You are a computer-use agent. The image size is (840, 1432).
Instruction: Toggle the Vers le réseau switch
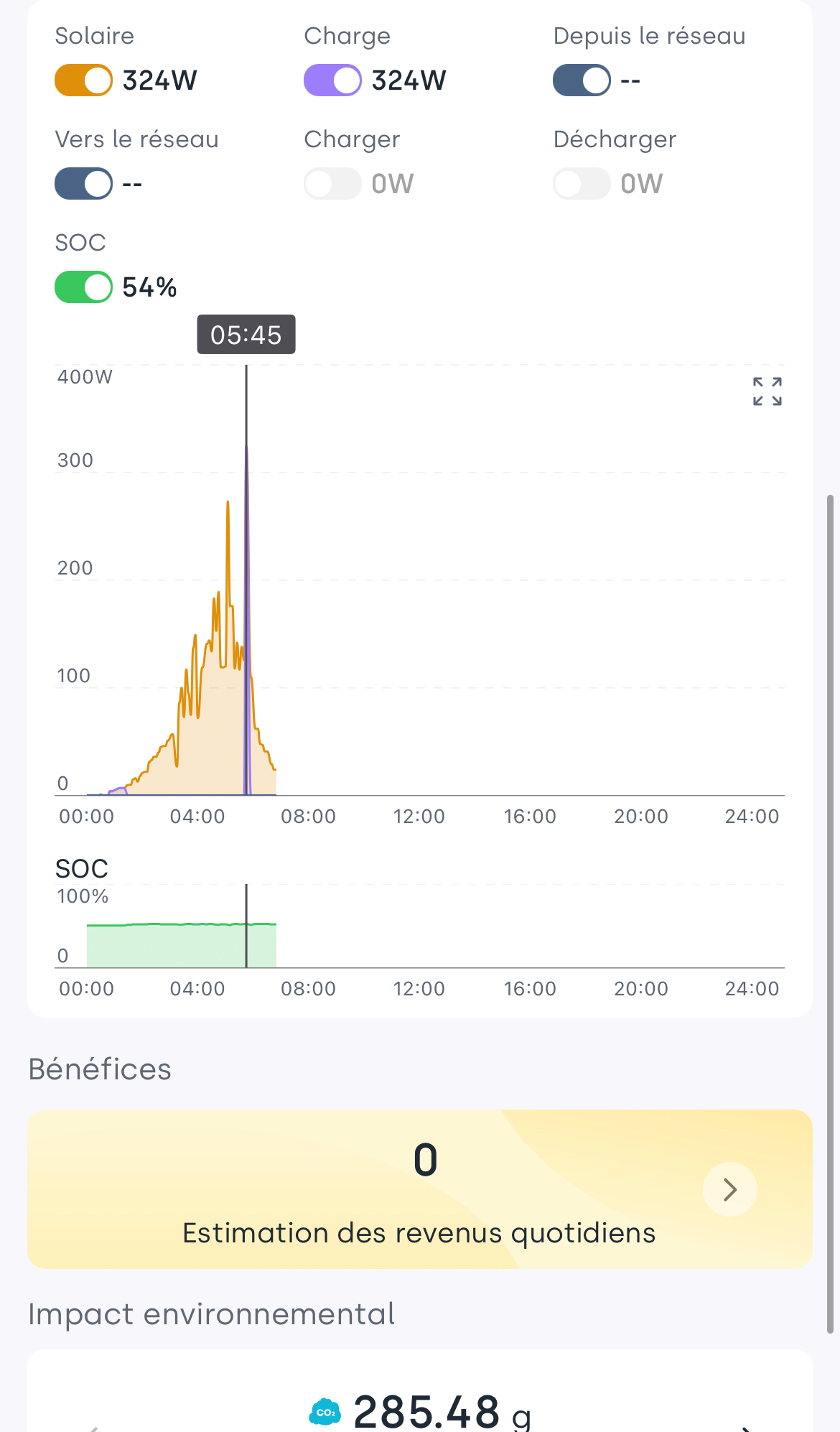83,183
